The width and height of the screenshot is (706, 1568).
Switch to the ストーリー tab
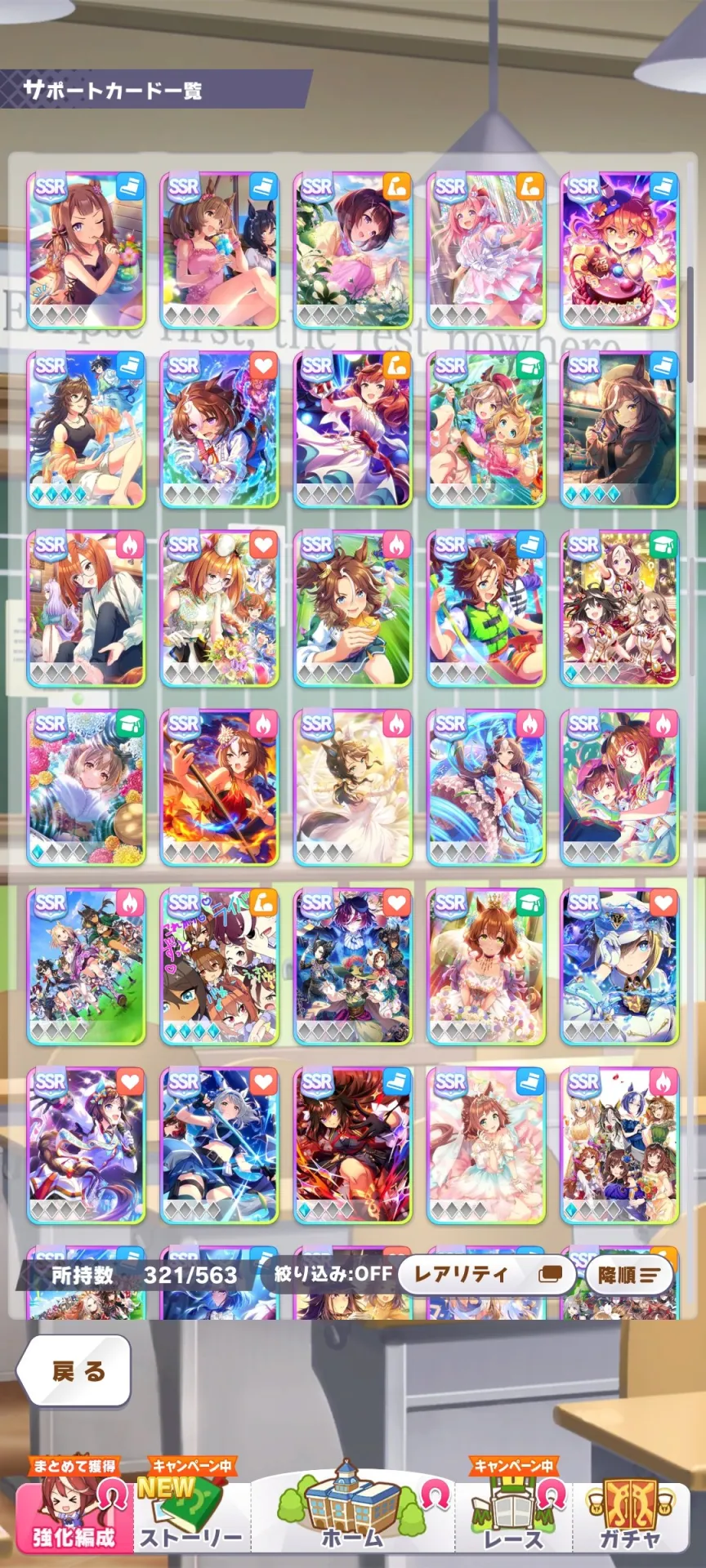click(x=191, y=1516)
